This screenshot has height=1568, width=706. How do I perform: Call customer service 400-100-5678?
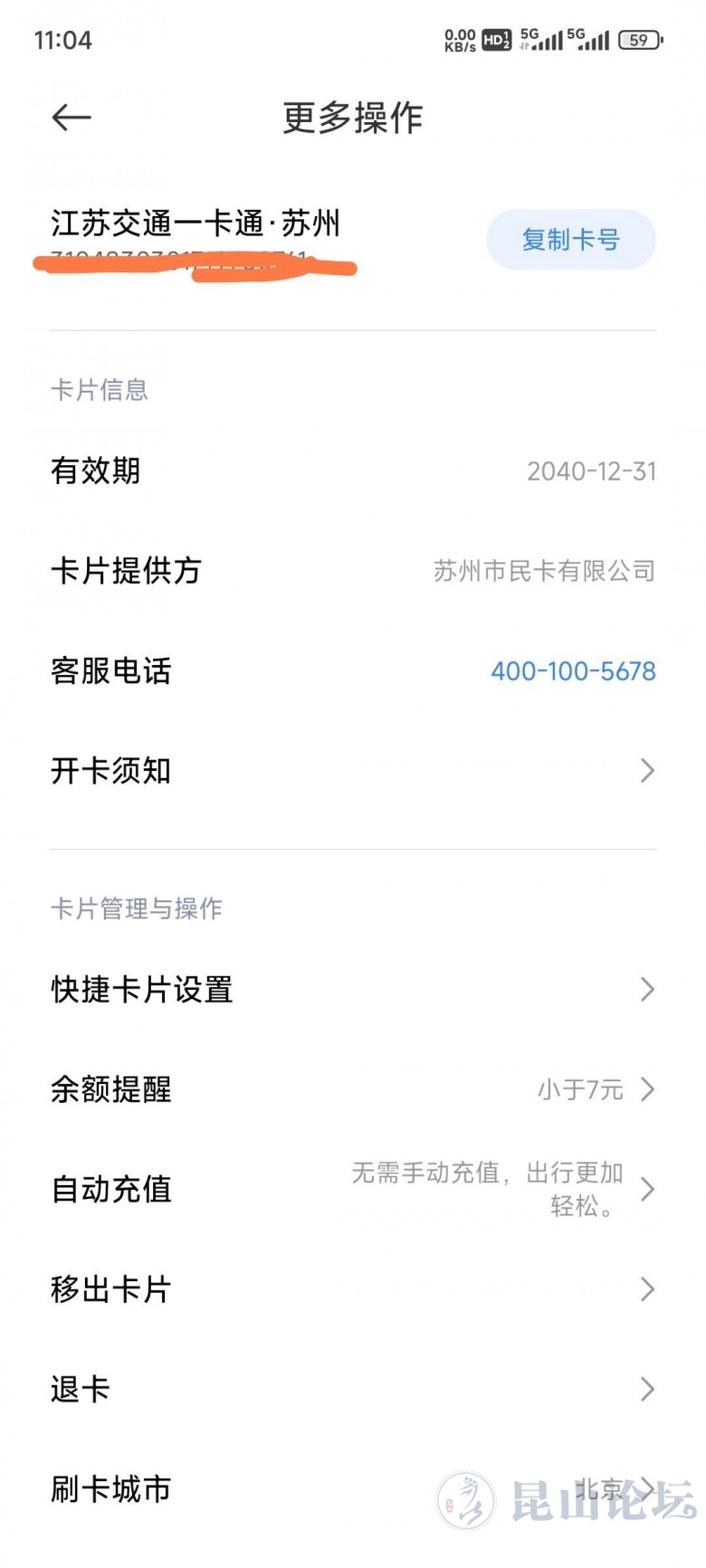pos(572,671)
